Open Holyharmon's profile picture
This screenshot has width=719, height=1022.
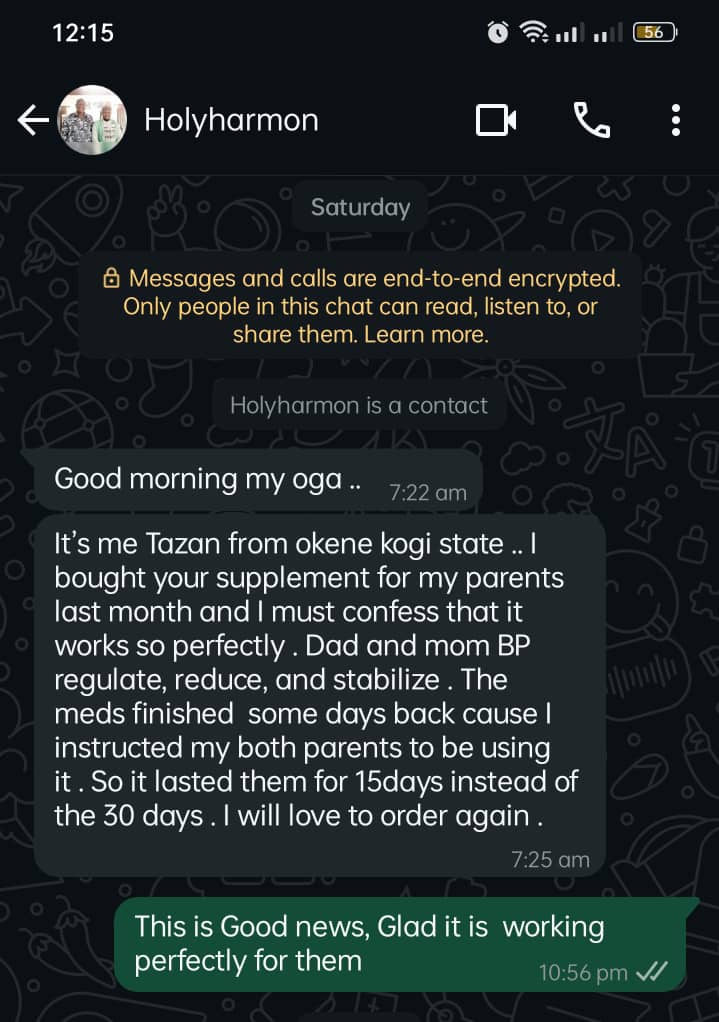[x=92, y=121]
